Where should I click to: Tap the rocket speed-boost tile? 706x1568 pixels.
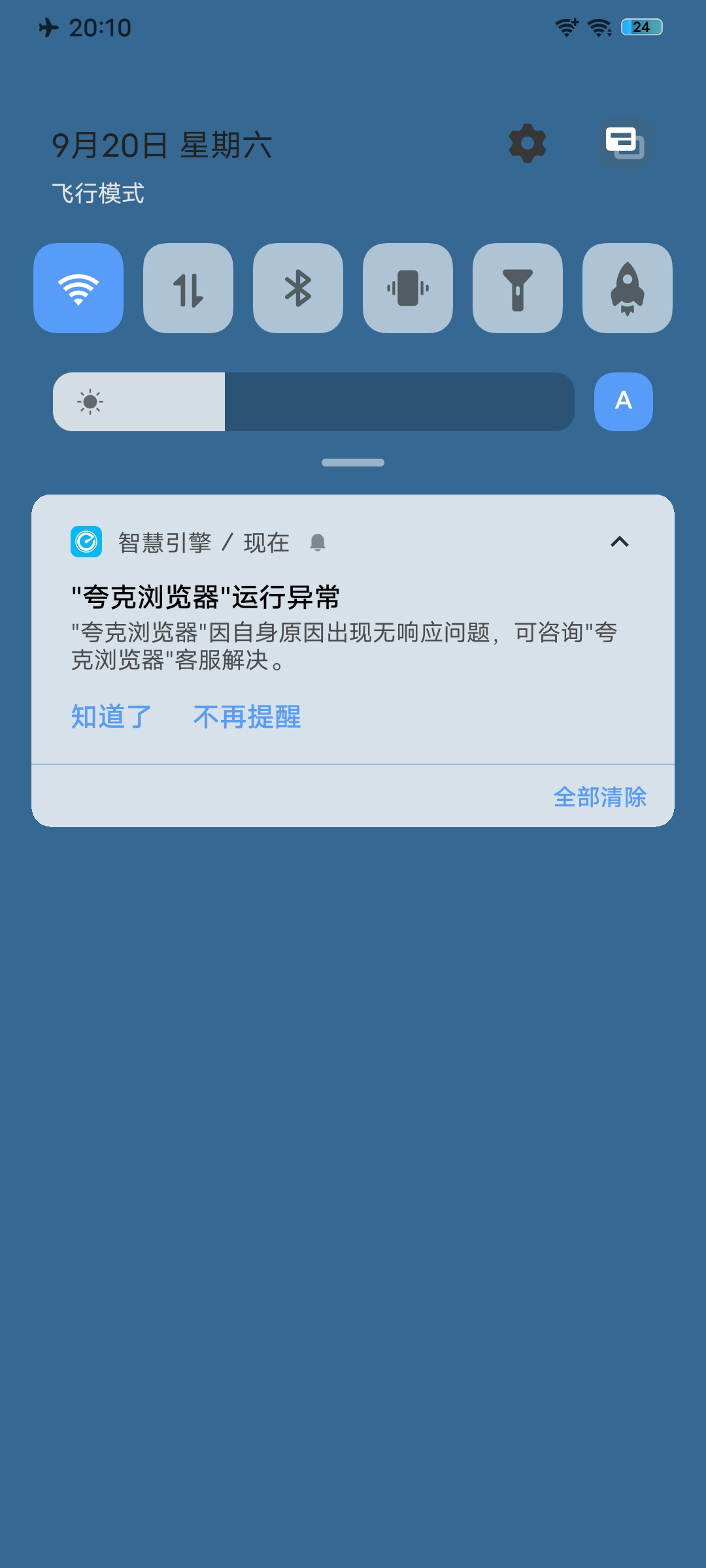pyautogui.click(x=628, y=288)
